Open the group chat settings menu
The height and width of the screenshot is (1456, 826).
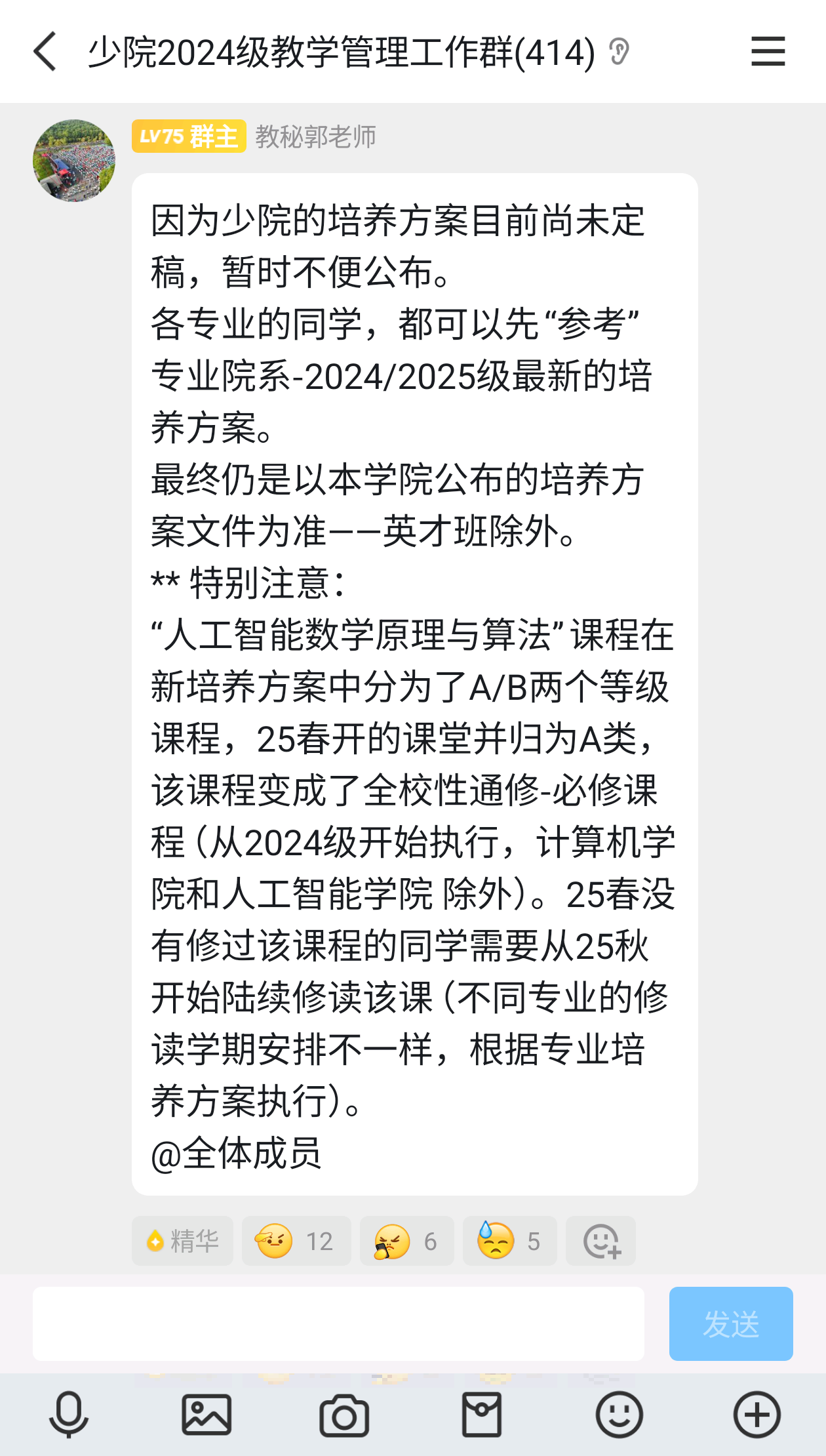[x=768, y=51]
